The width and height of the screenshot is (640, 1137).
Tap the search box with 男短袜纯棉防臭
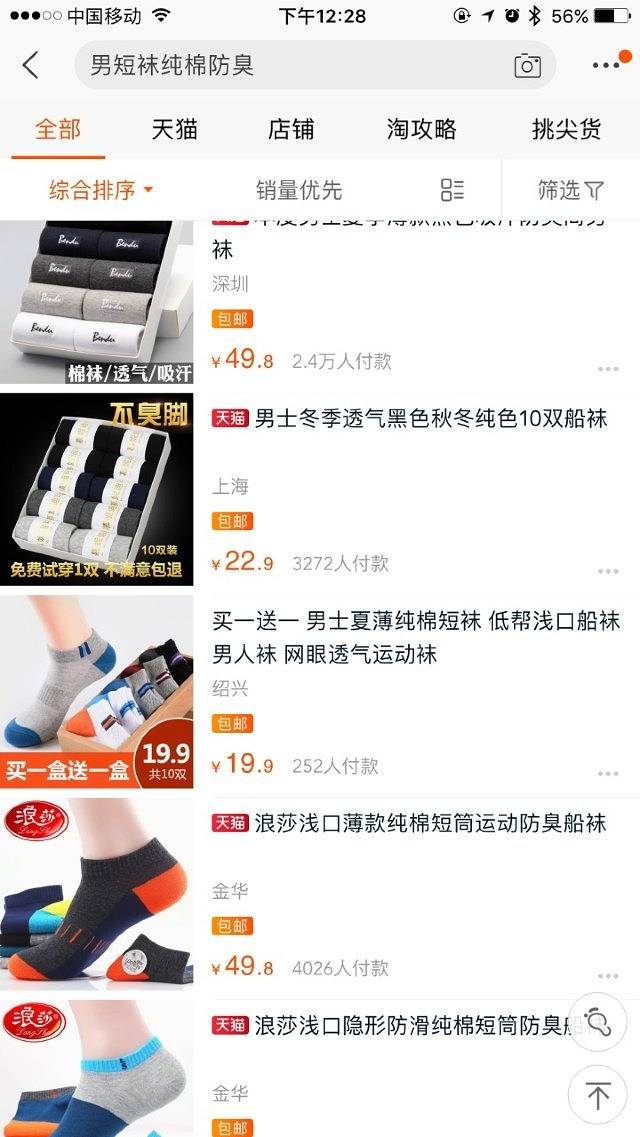[x=290, y=66]
